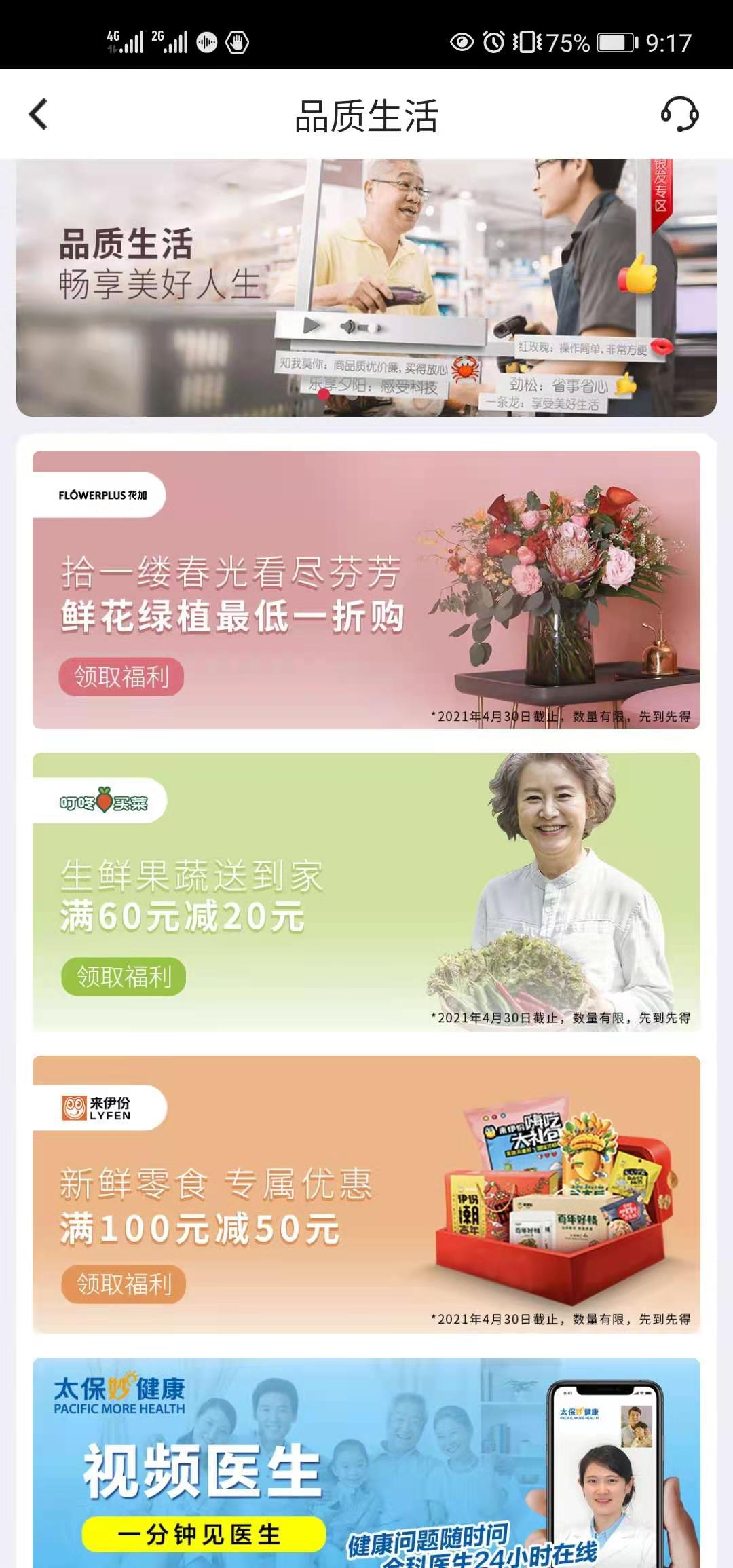Claim the FlowerPlus 领取福利 offer
Screen dimensions: 733x1568
tap(121, 677)
